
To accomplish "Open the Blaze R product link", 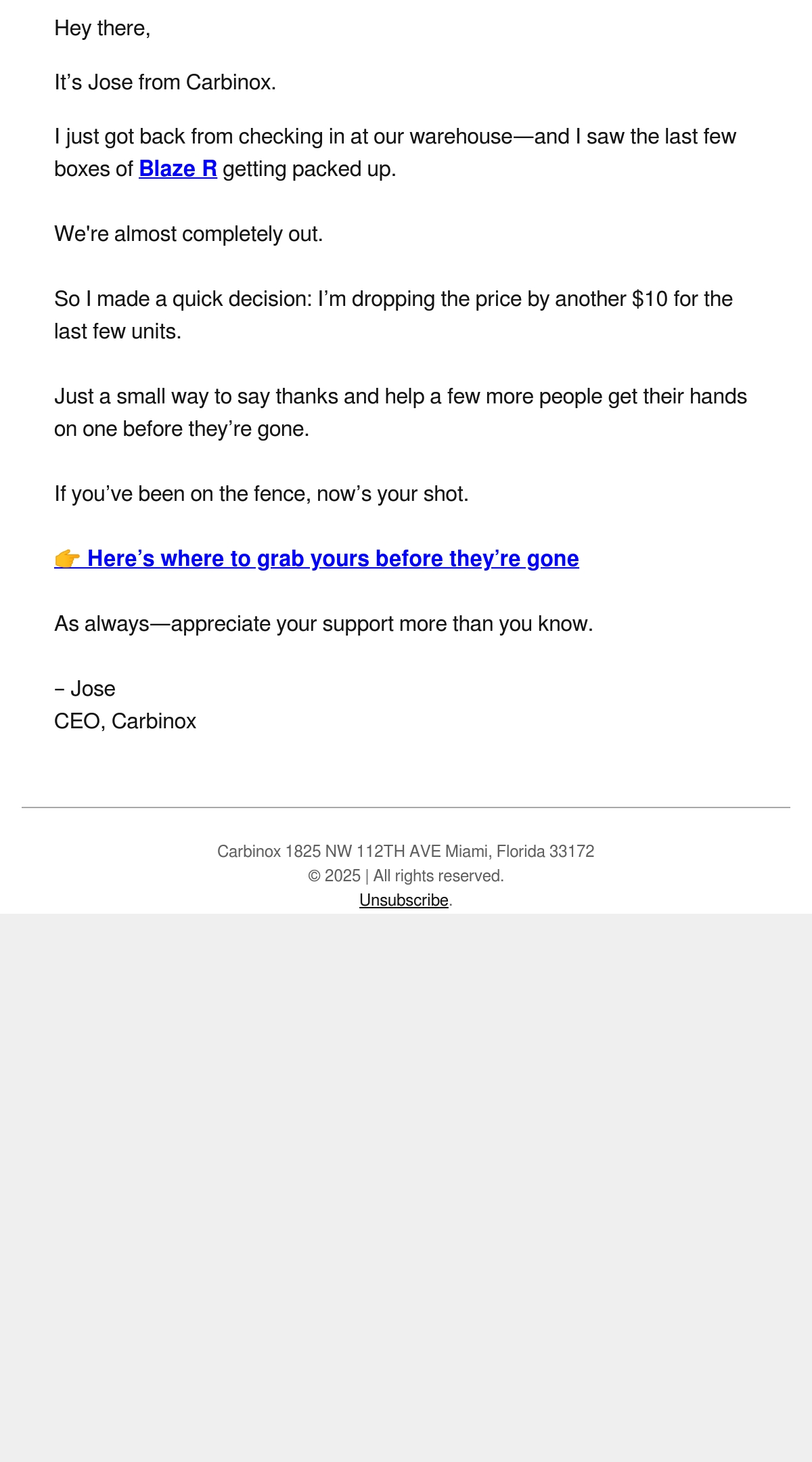I will click(x=178, y=169).
